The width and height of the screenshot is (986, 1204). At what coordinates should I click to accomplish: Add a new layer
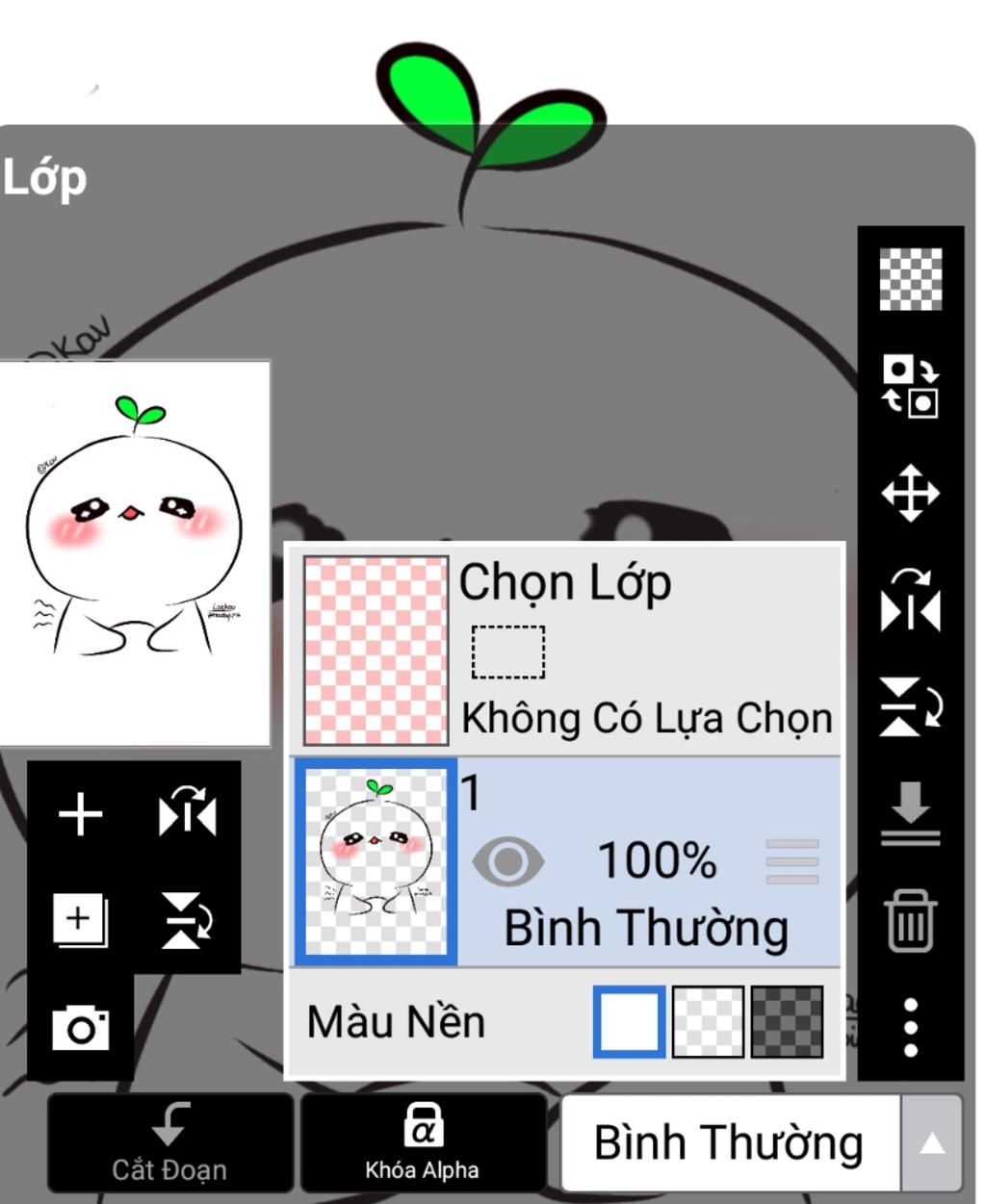click(81, 815)
